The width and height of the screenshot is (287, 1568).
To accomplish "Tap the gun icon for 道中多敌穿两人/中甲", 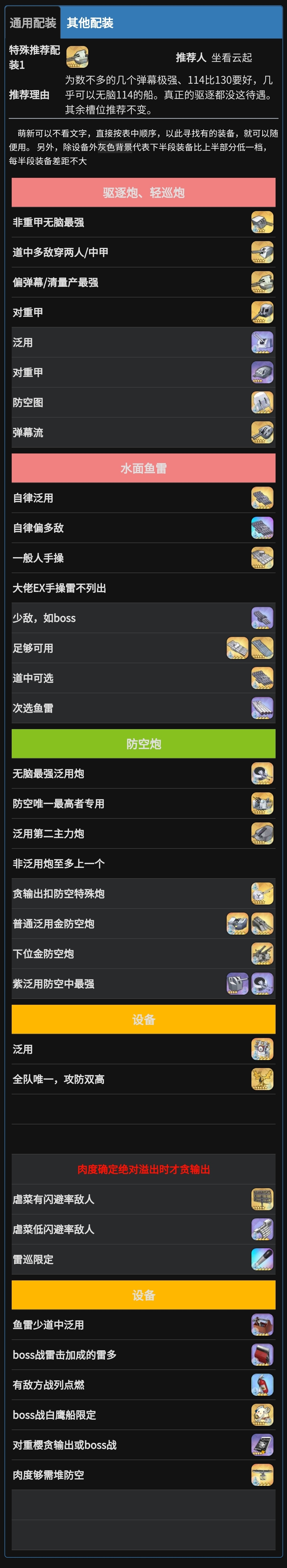I will coord(262,253).
